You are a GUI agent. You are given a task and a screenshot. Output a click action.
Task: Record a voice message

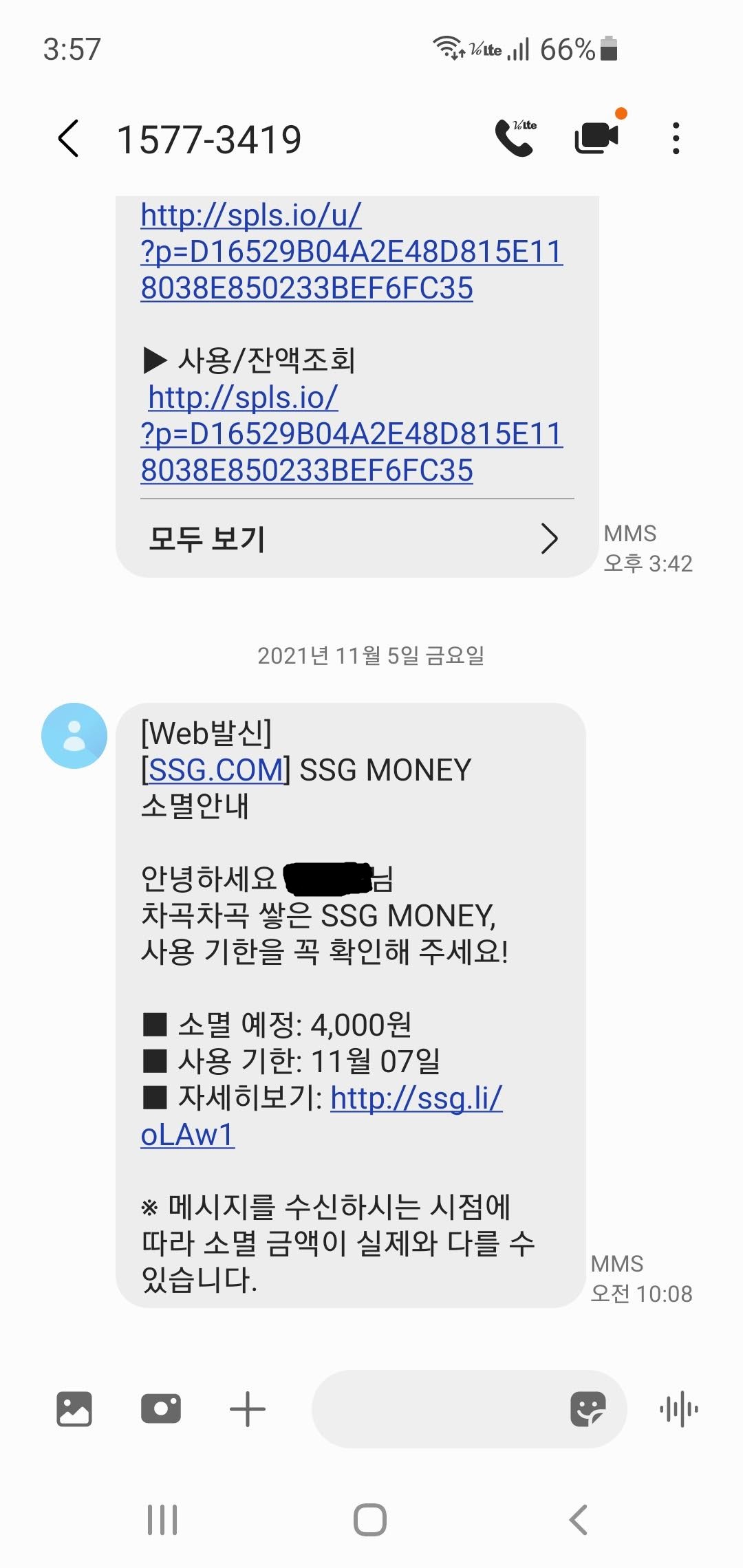678,1409
